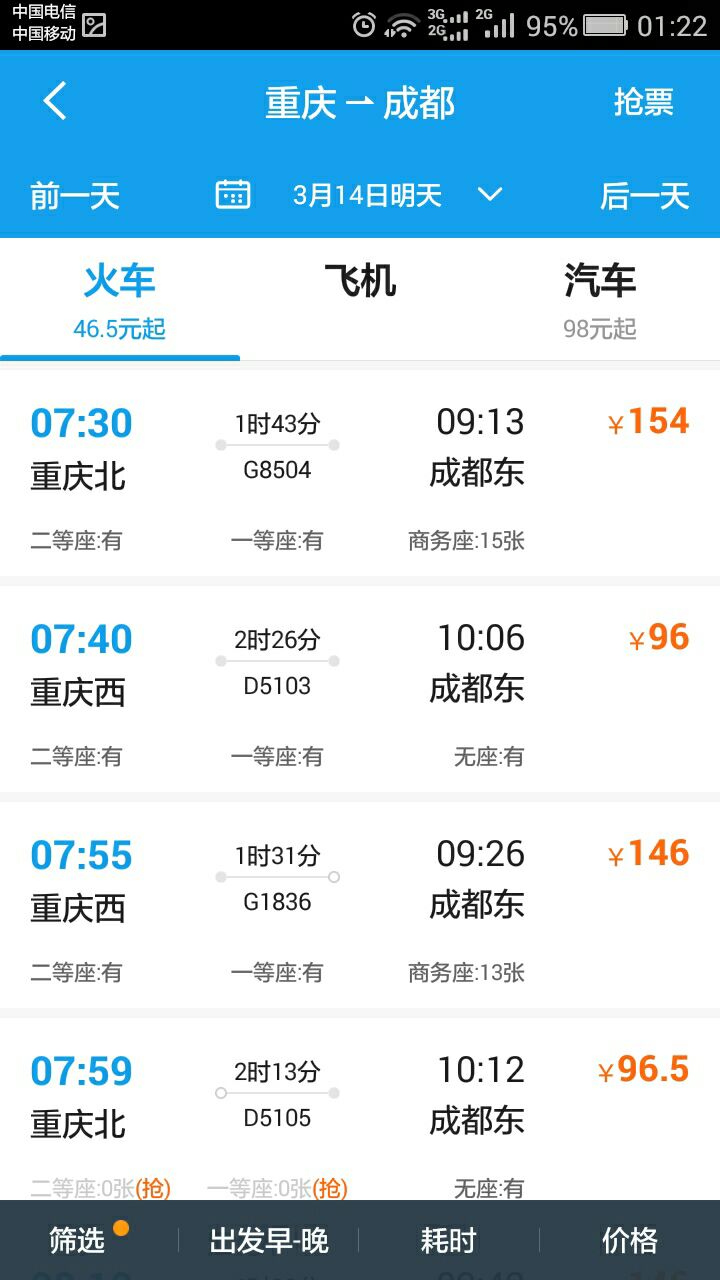Switch to the 飞机 flights tab
The width and height of the screenshot is (720, 1280).
coord(358,282)
